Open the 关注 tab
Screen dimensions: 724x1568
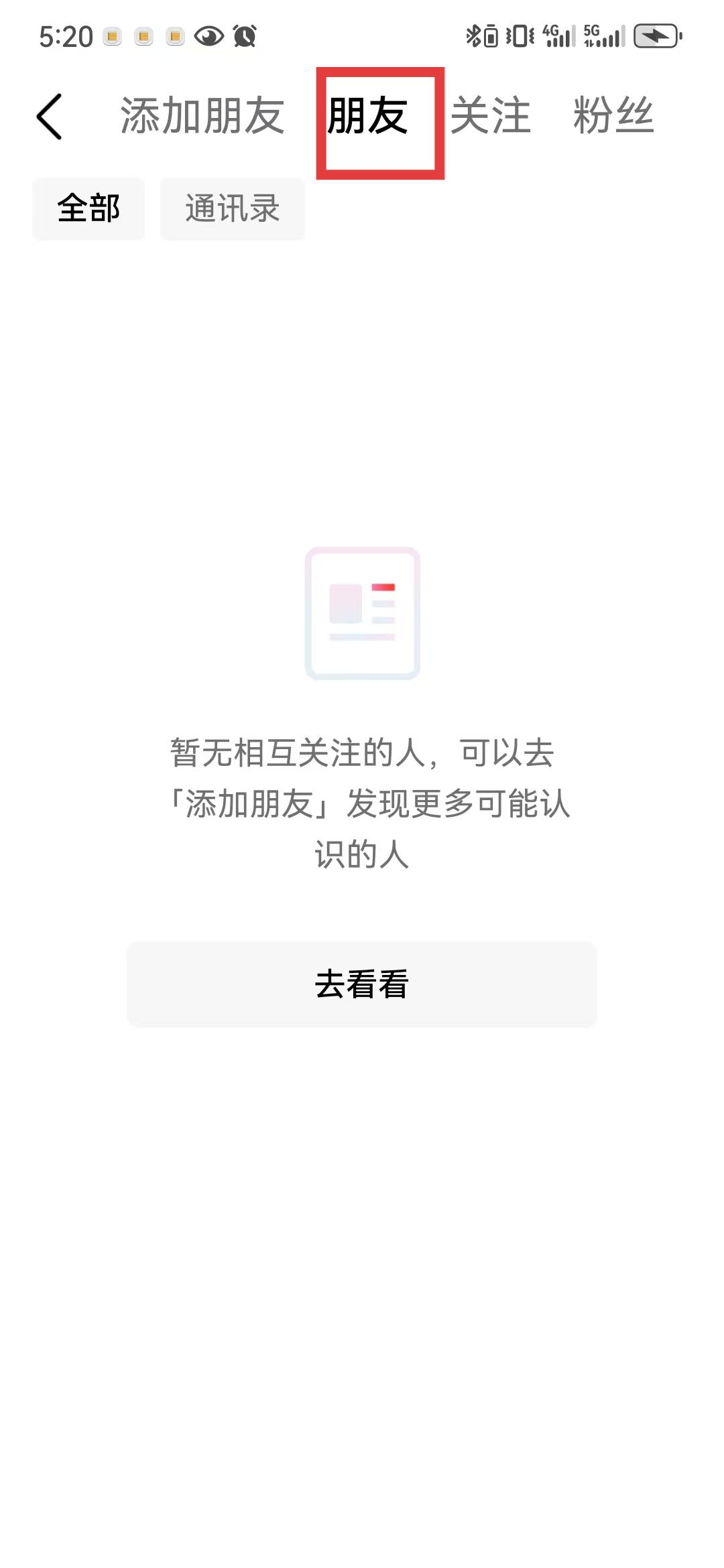click(x=491, y=115)
